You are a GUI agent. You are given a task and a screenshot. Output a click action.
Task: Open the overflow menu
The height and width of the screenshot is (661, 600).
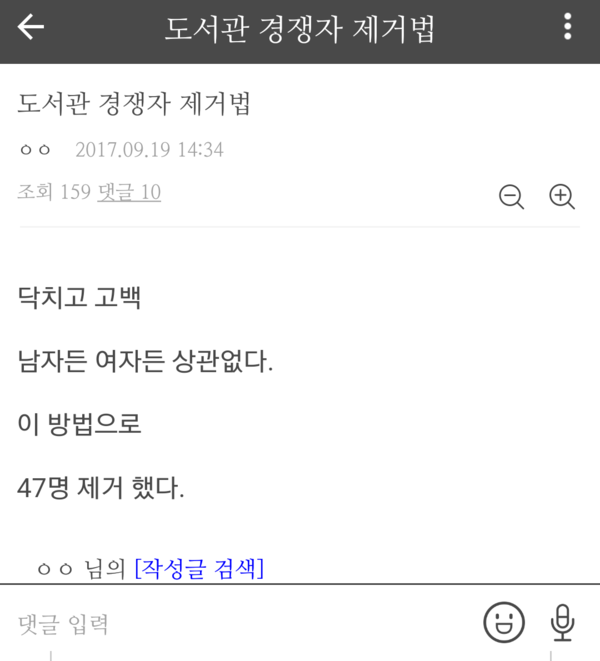567,28
